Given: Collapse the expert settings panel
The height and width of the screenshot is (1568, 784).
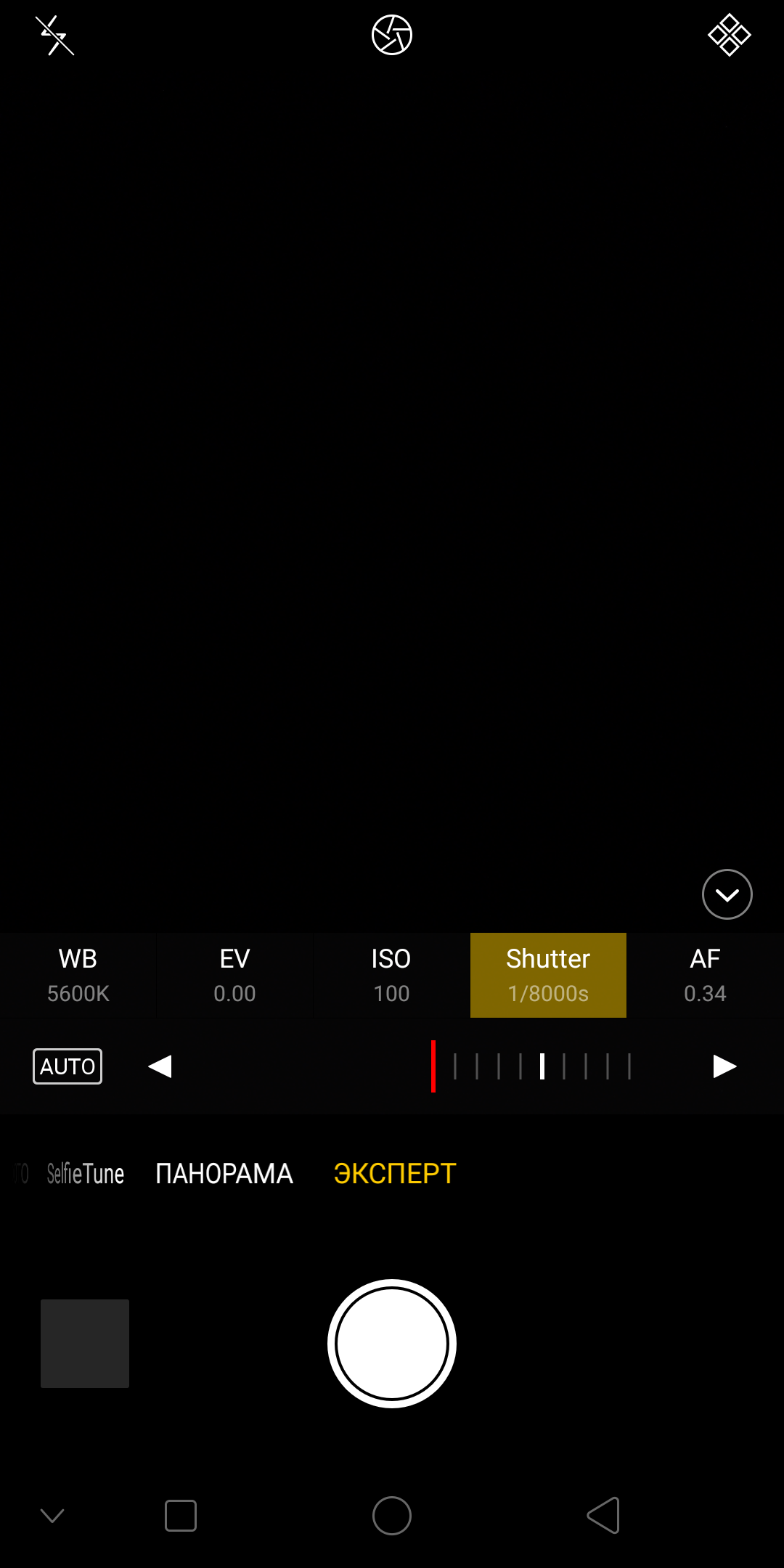Looking at the screenshot, I should click(727, 894).
